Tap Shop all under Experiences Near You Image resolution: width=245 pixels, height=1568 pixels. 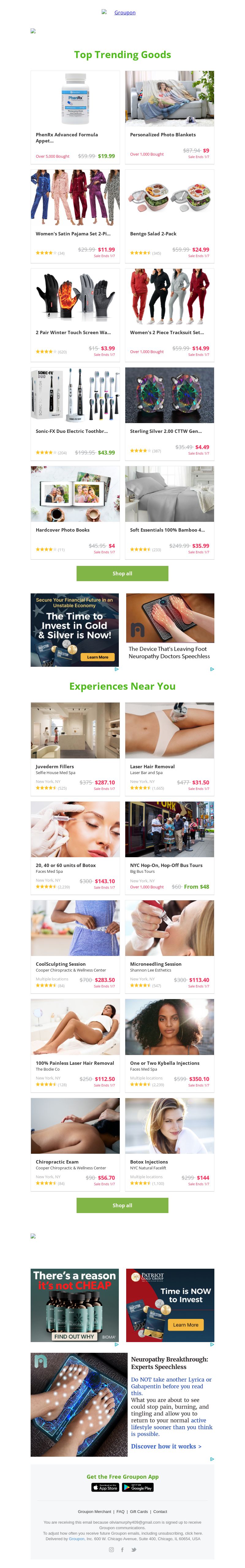pyautogui.click(x=122, y=1205)
